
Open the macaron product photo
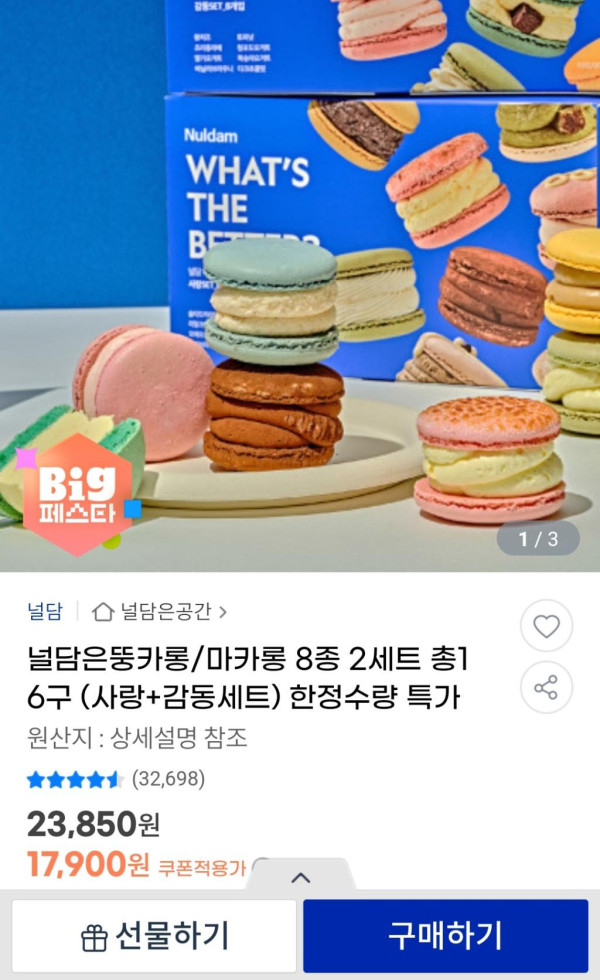coord(300,290)
